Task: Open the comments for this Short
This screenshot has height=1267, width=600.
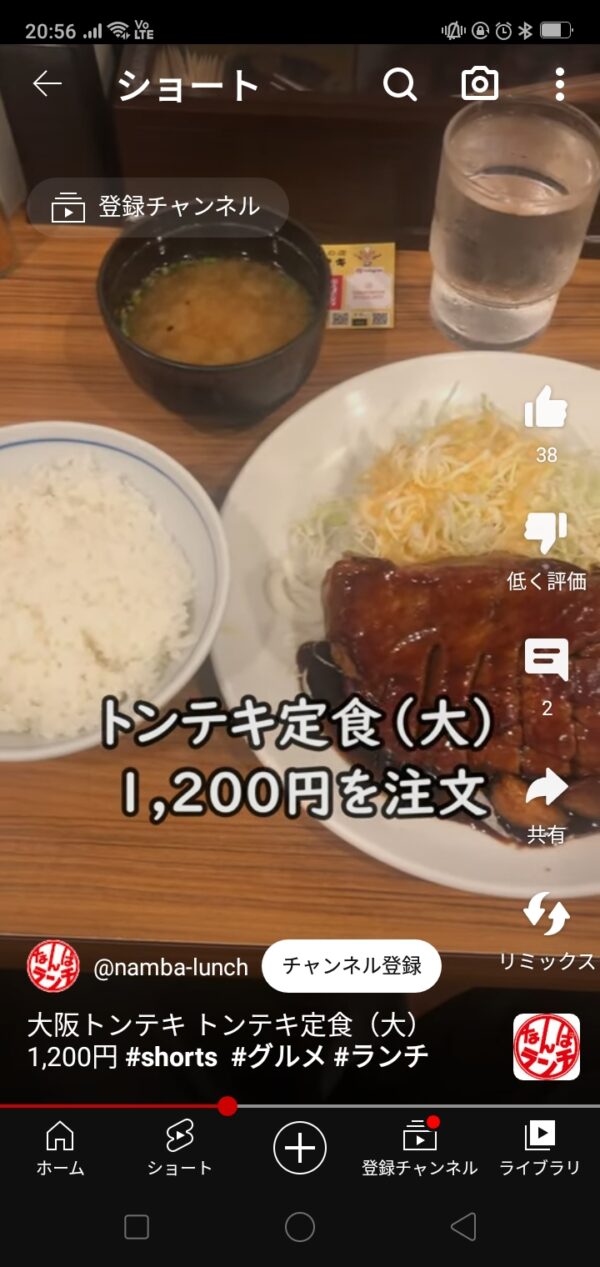Action: [546, 661]
